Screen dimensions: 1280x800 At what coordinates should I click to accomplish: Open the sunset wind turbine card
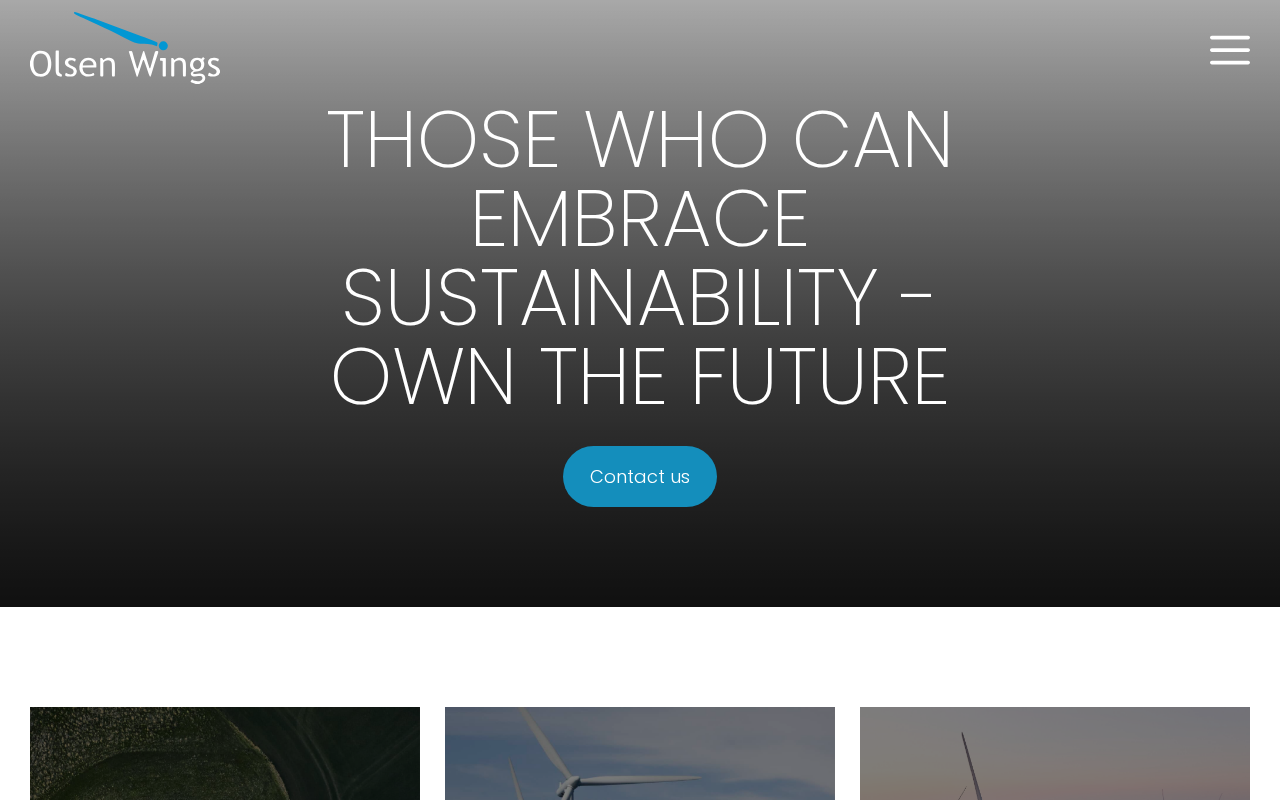click(x=1054, y=753)
